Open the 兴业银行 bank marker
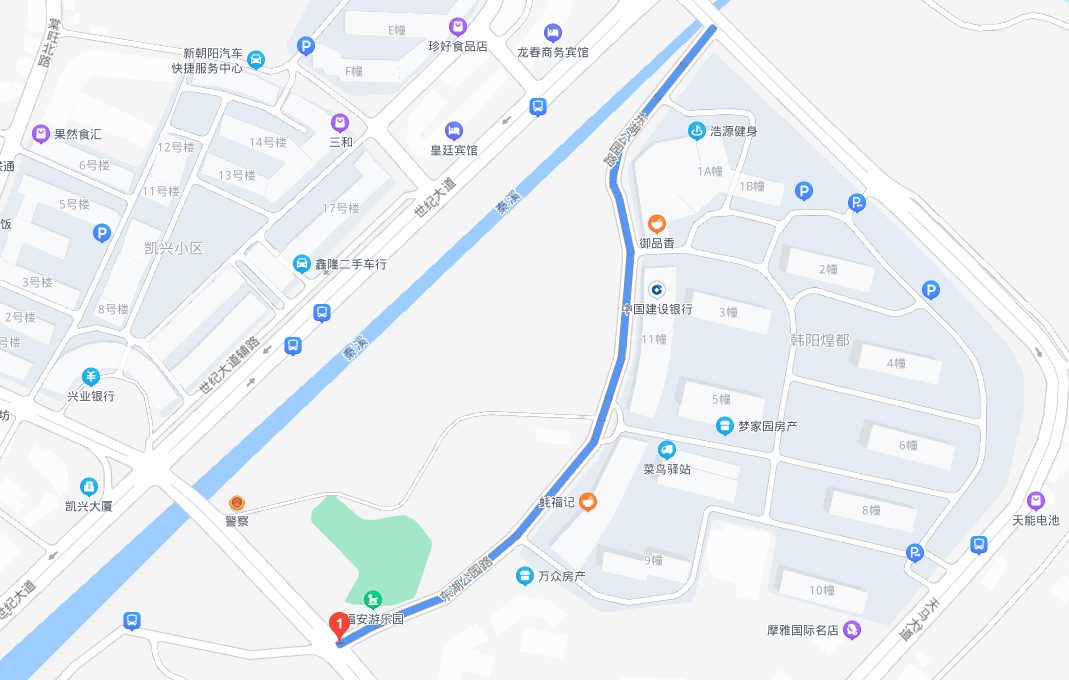Viewport: 1069px width, 680px height. point(91,377)
